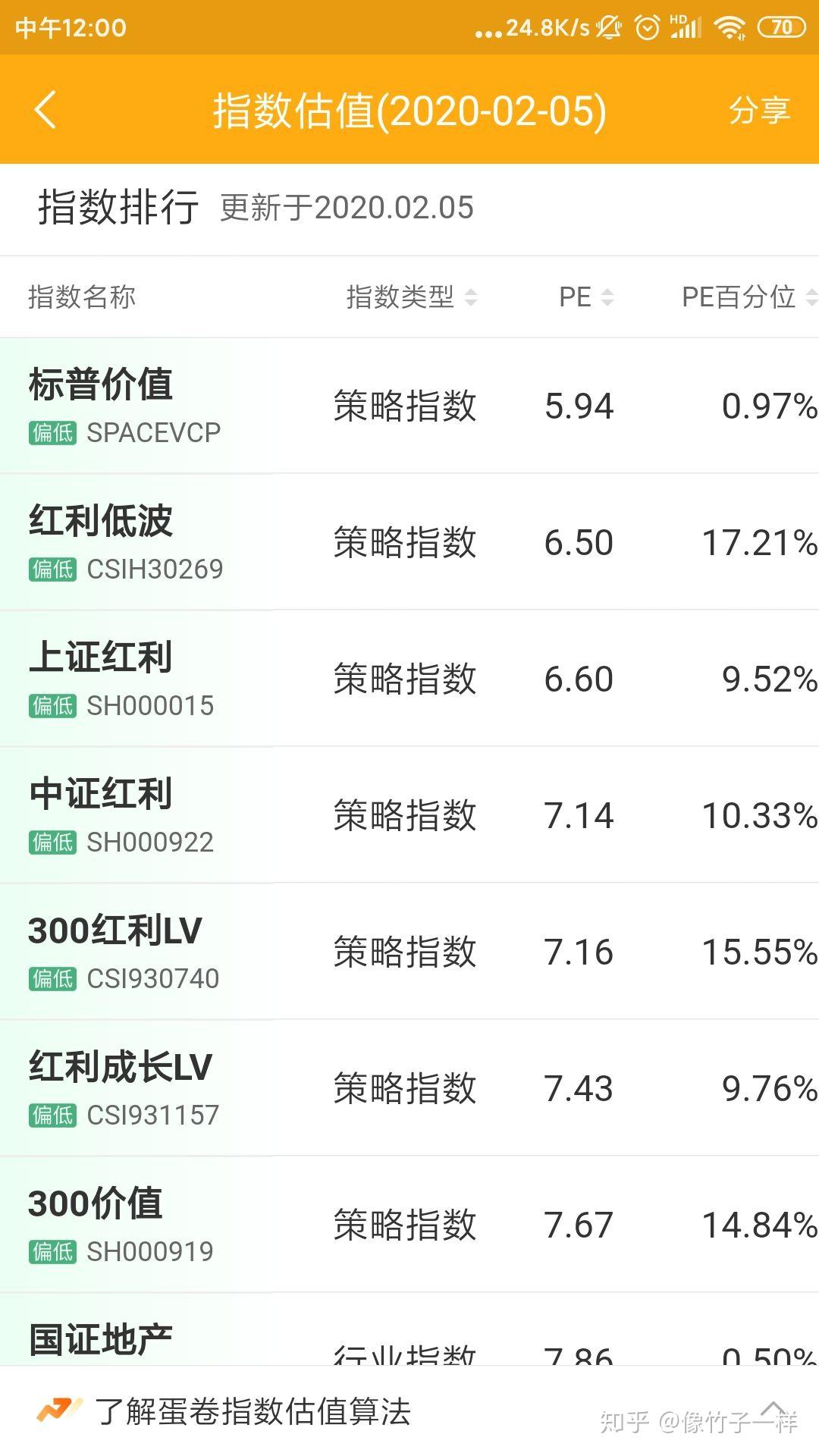This screenshot has height=1456, width=819.
Task: Open 了解蛋卷指数估值算法 link
Action: 253,1412
